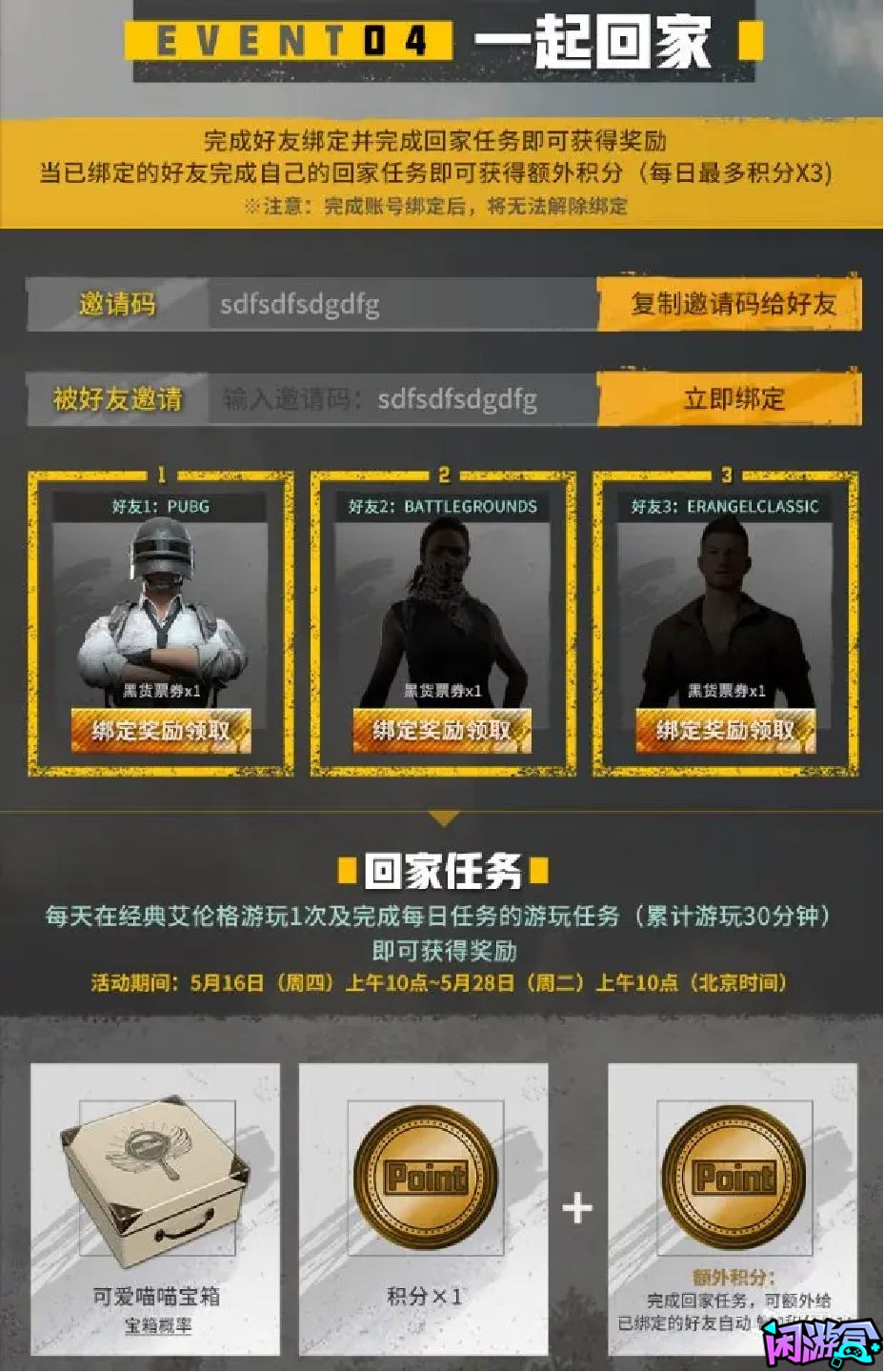
Task: Click the EVENT04 一起回家 header banner
Action: [x=442, y=40]
